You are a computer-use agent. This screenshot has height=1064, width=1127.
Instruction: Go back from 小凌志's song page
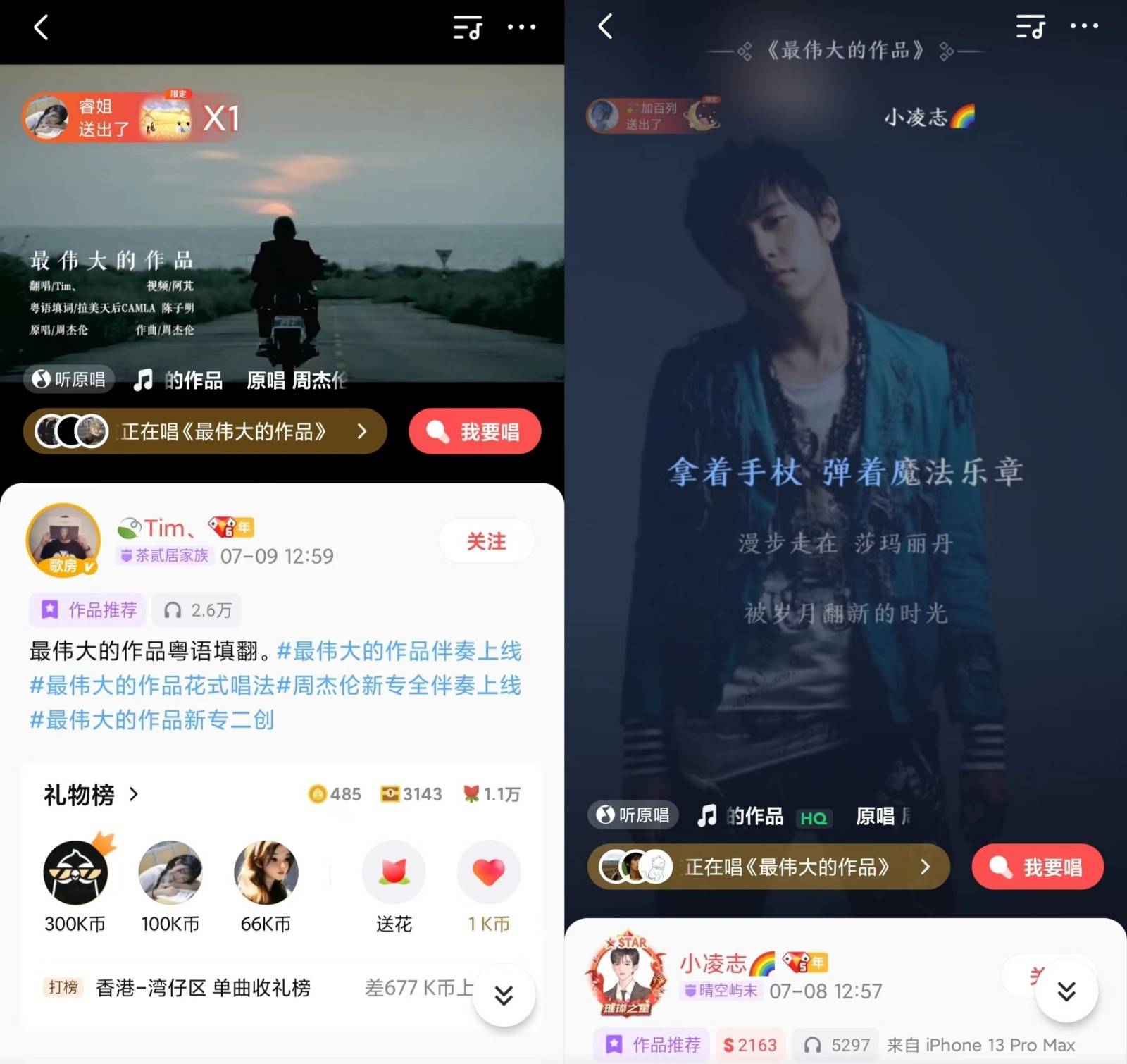point(606,27)
